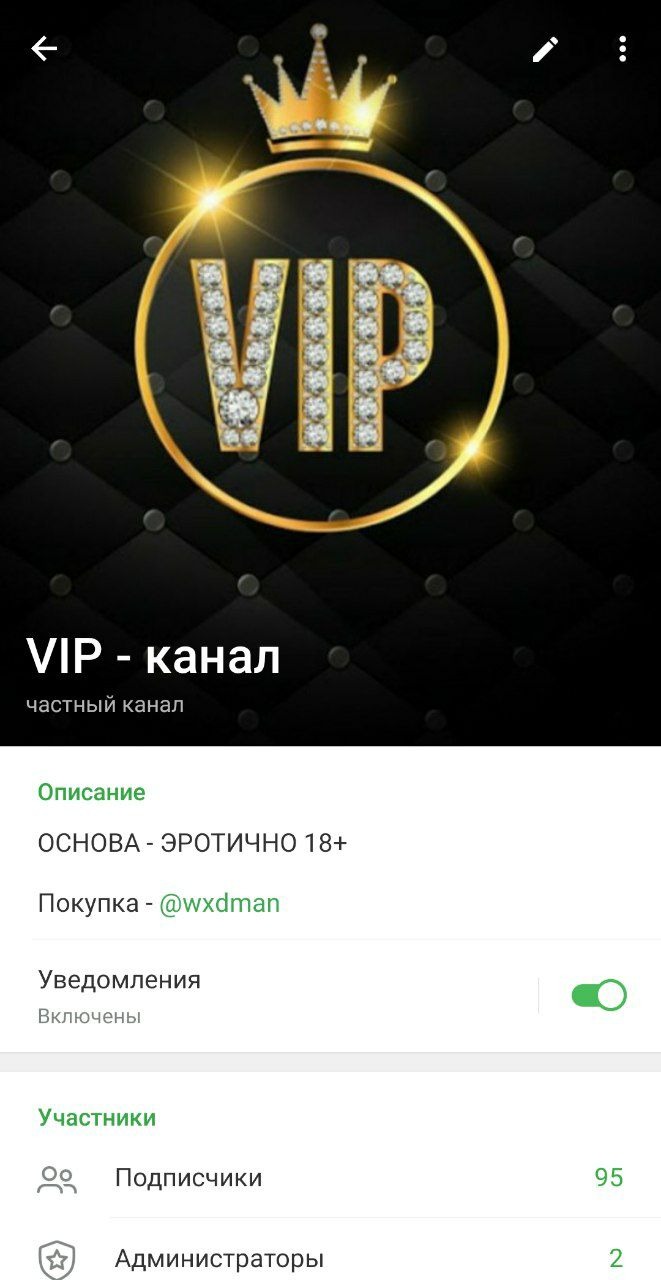The image size is (661, 1280).
Task: Open the three-dot overflow menu
Action: [x=622, y=49]
